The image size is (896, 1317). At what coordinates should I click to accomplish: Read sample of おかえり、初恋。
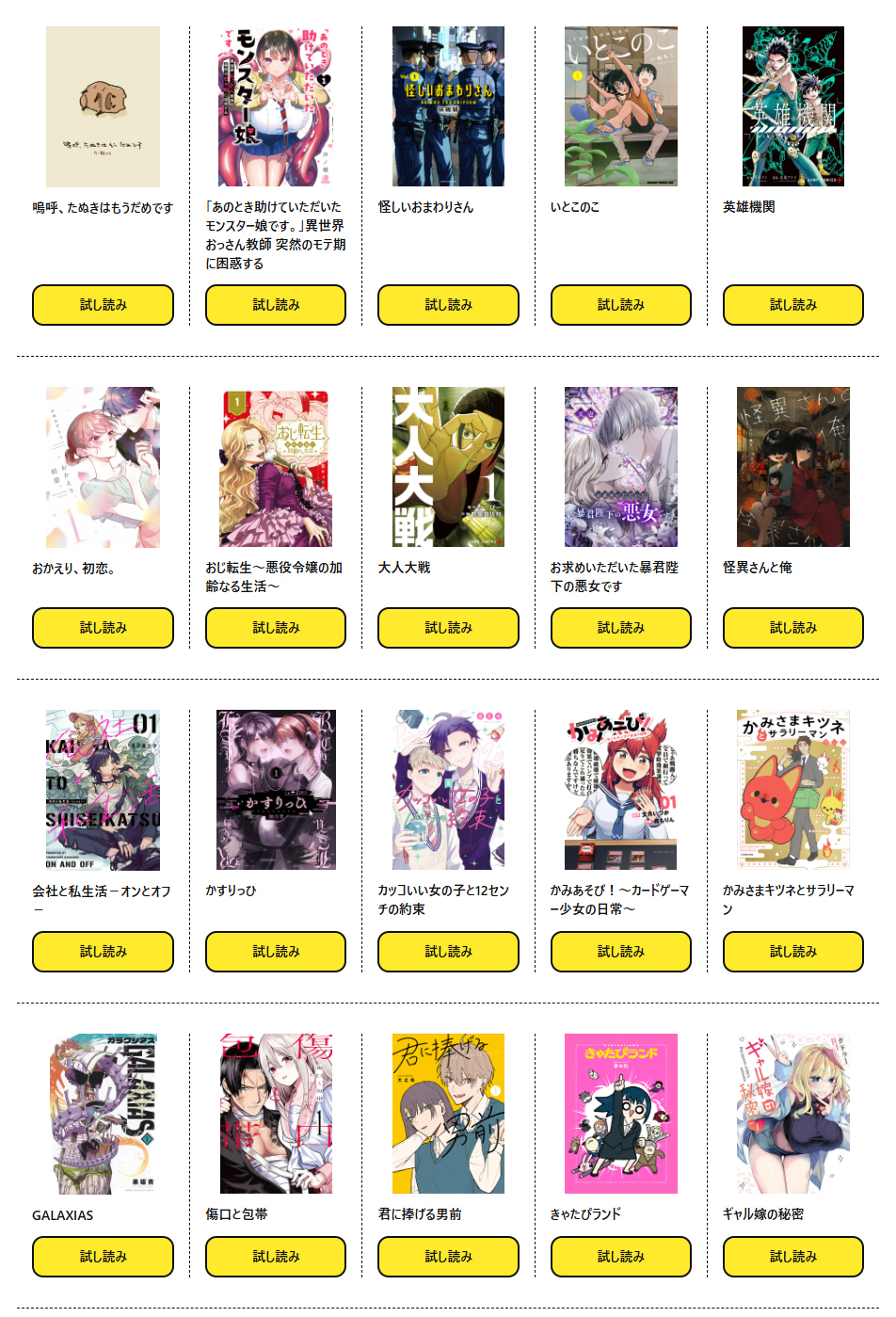103,628
